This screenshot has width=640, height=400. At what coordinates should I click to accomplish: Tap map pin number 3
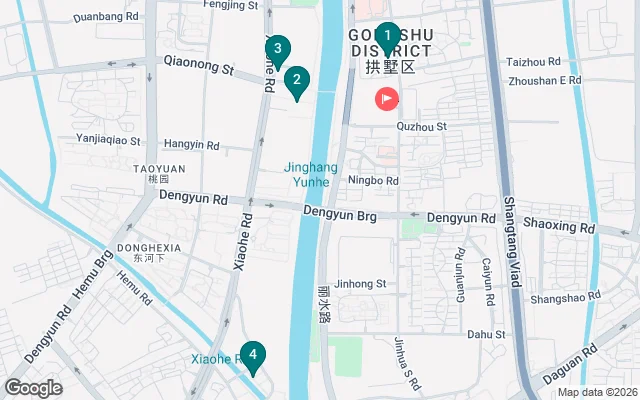click(277, 48)
